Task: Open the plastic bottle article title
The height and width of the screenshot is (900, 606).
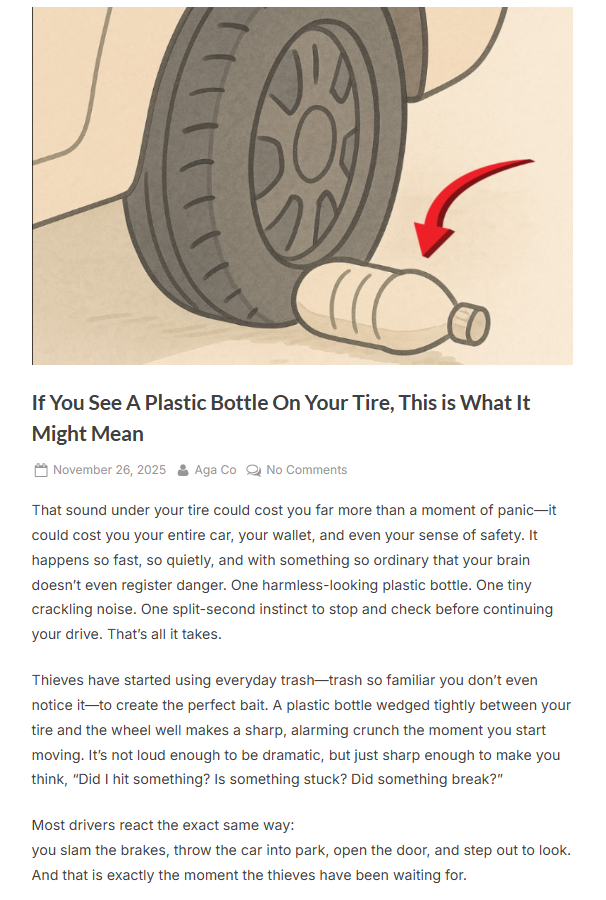Action: click(280, 417)
